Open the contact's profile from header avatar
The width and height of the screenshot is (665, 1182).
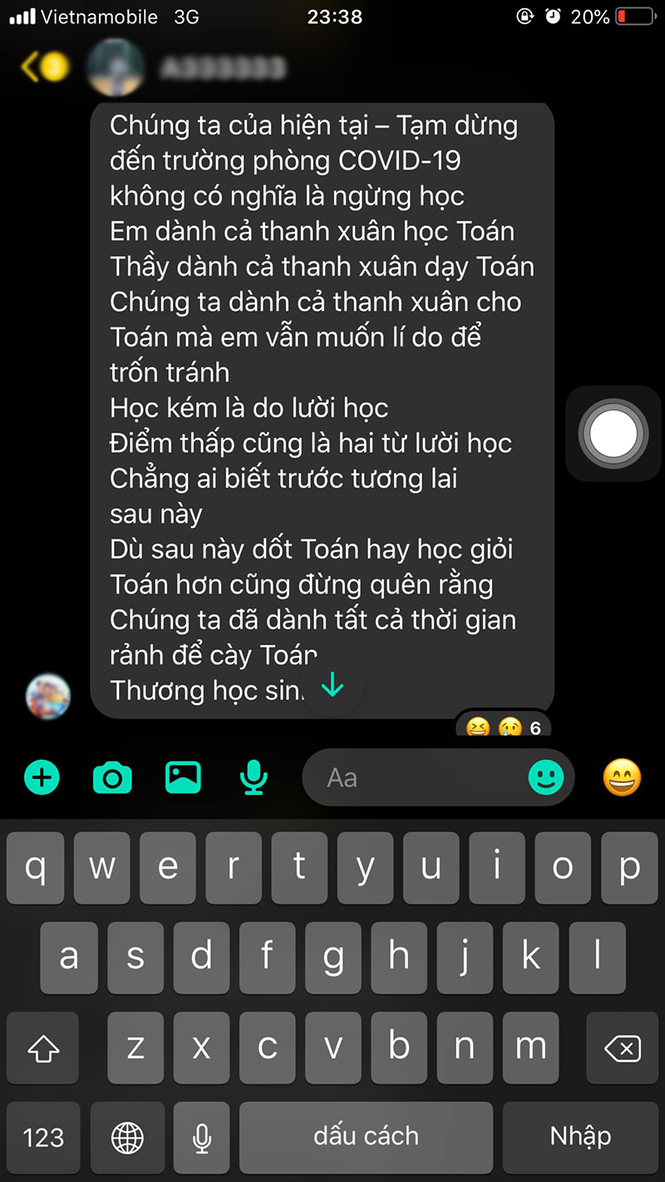pos(115,68)
